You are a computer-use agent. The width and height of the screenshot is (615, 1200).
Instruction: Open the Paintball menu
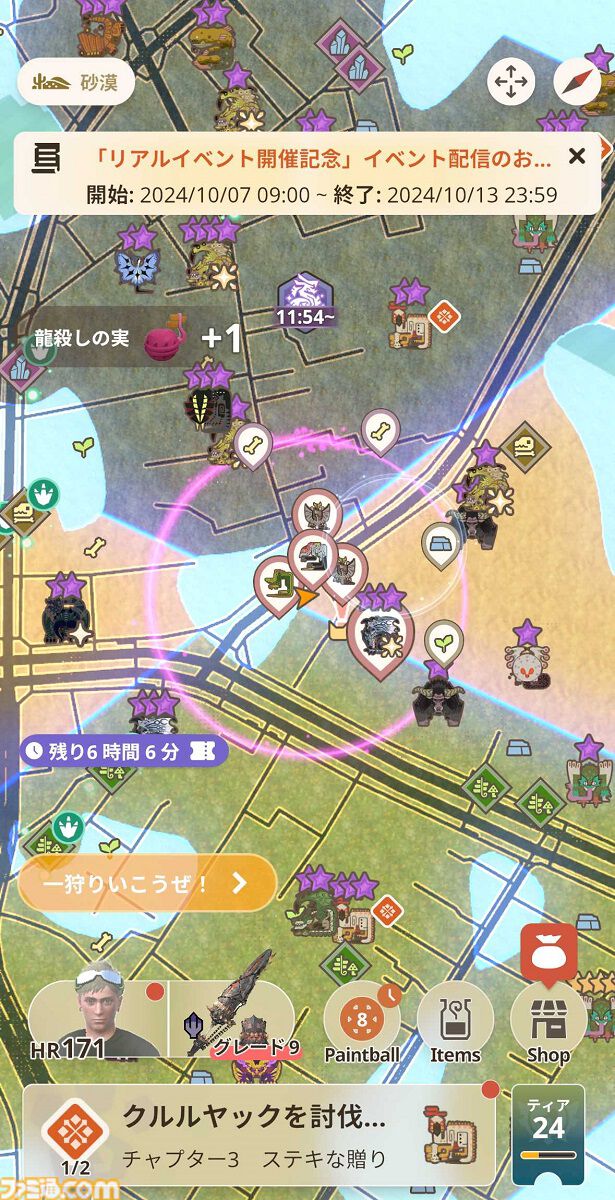362,1023
